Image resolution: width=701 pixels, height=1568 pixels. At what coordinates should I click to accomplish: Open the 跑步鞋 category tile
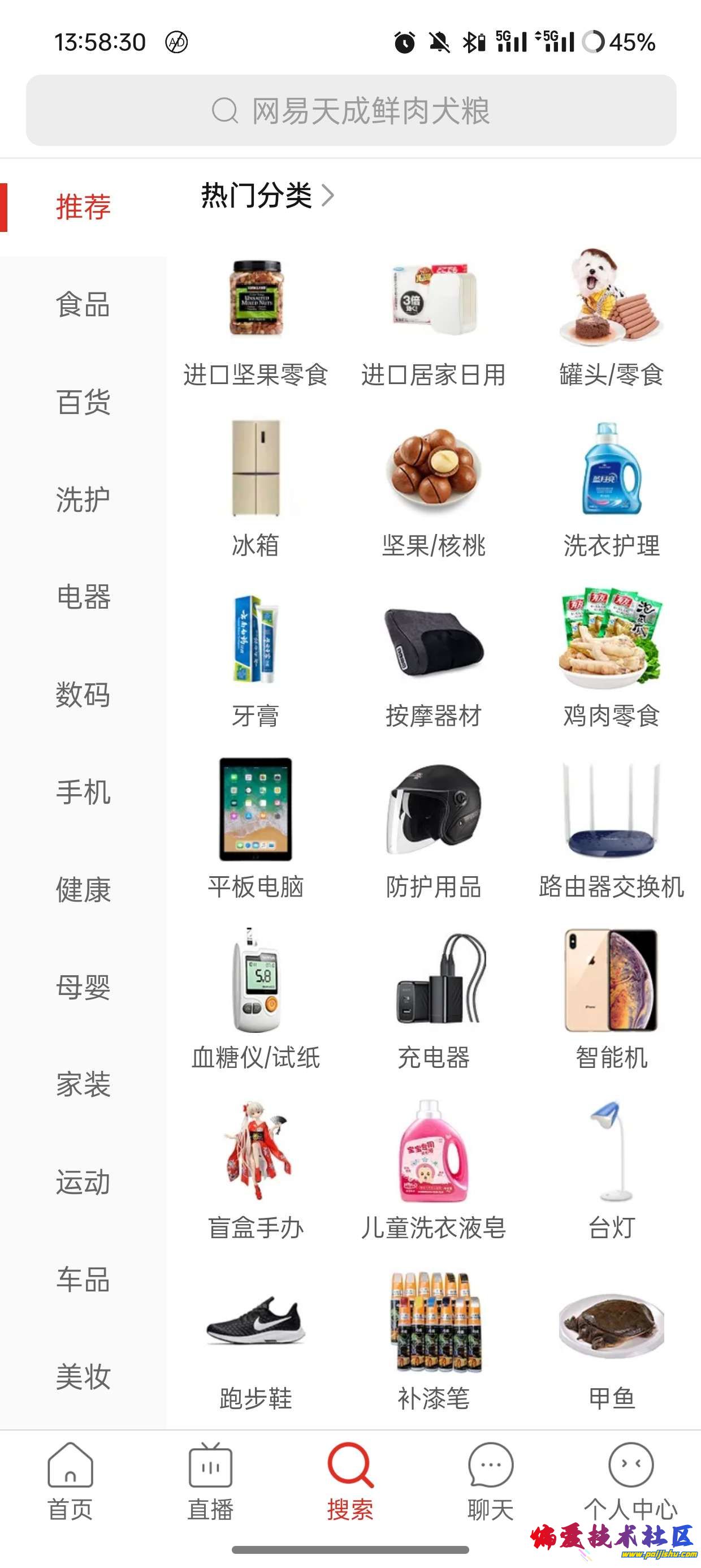click(256, 1342)
